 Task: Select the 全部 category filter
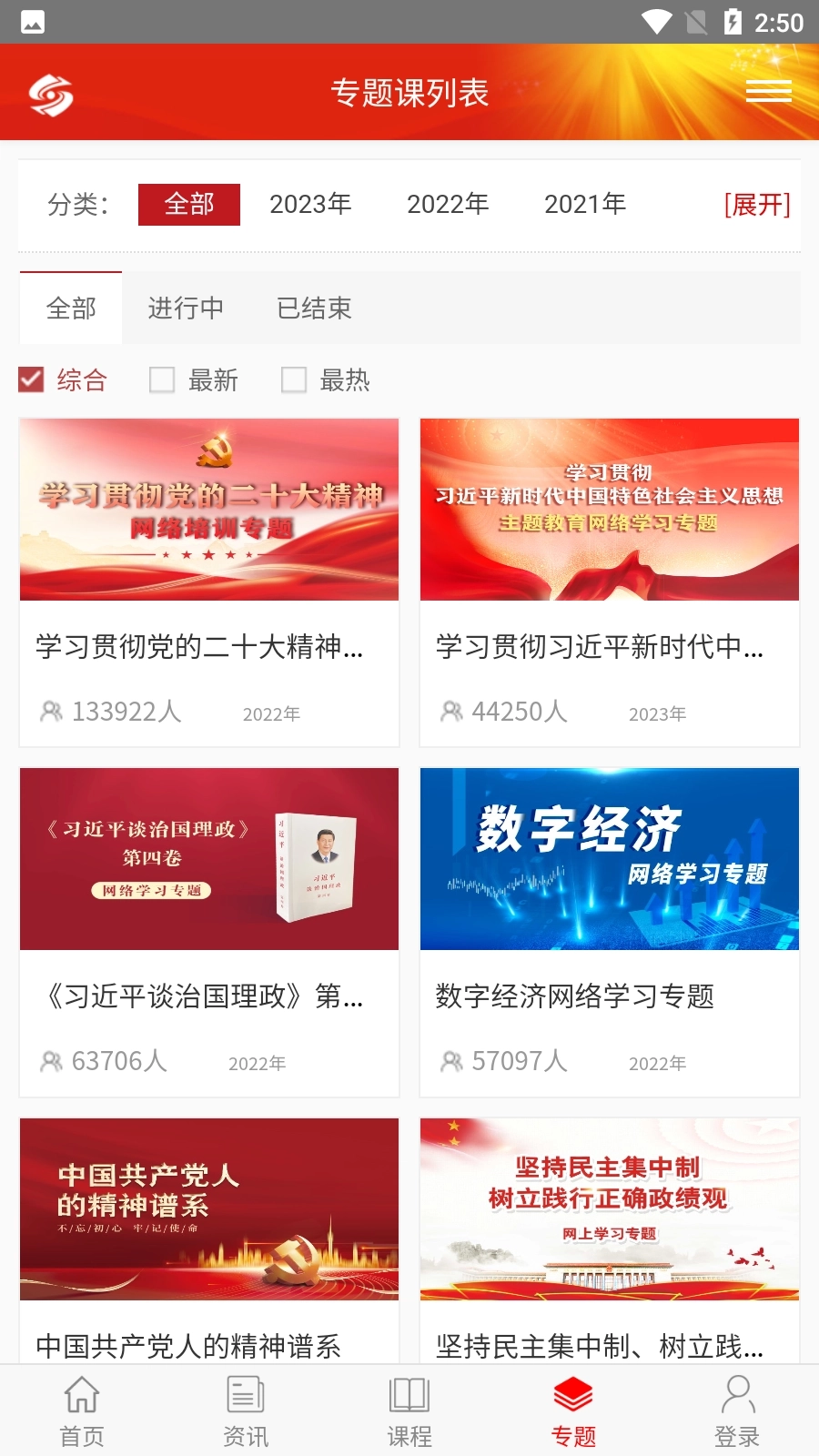tap(188, 205)
